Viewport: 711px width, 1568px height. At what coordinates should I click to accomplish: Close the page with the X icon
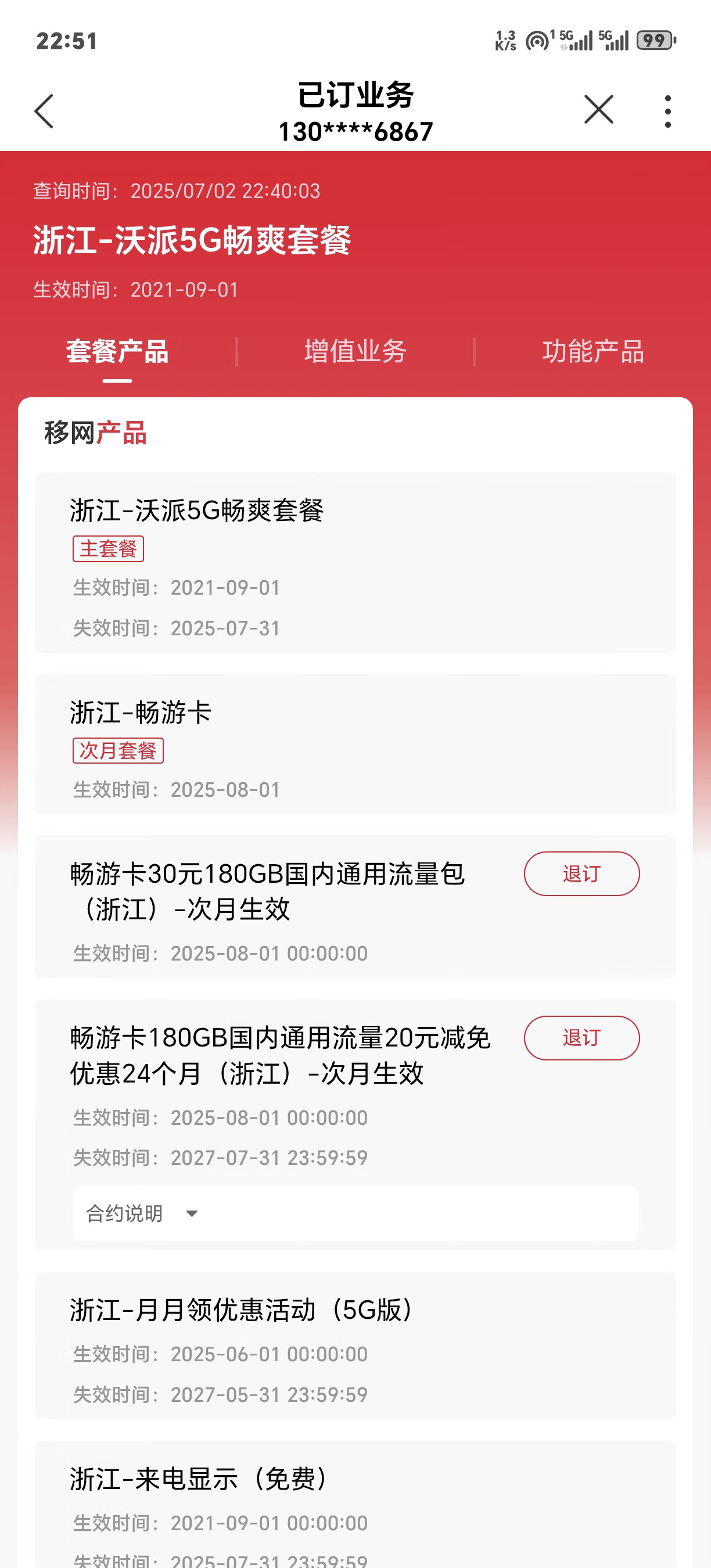(598, 110)
